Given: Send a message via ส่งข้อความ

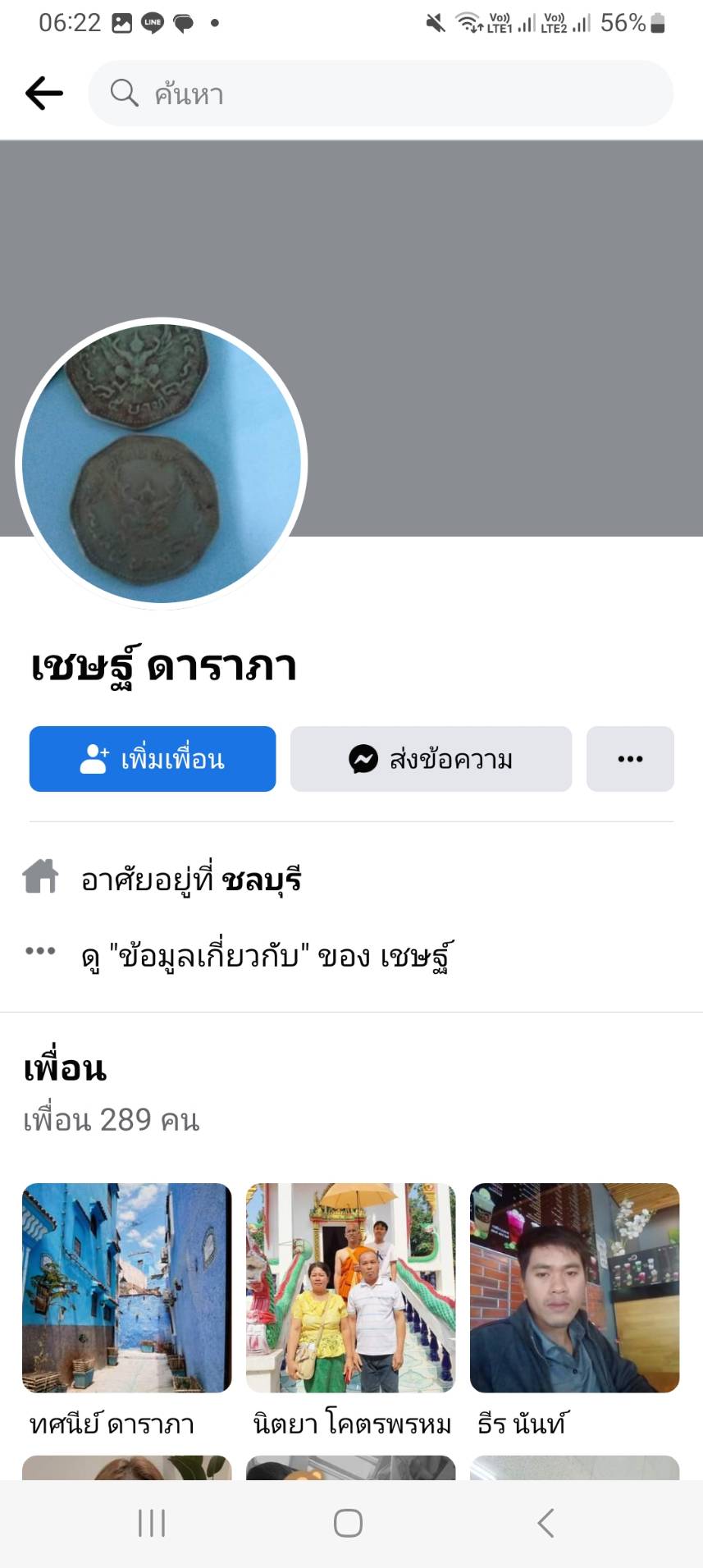Looking at the screenshot, I should (x=431, y=759).
